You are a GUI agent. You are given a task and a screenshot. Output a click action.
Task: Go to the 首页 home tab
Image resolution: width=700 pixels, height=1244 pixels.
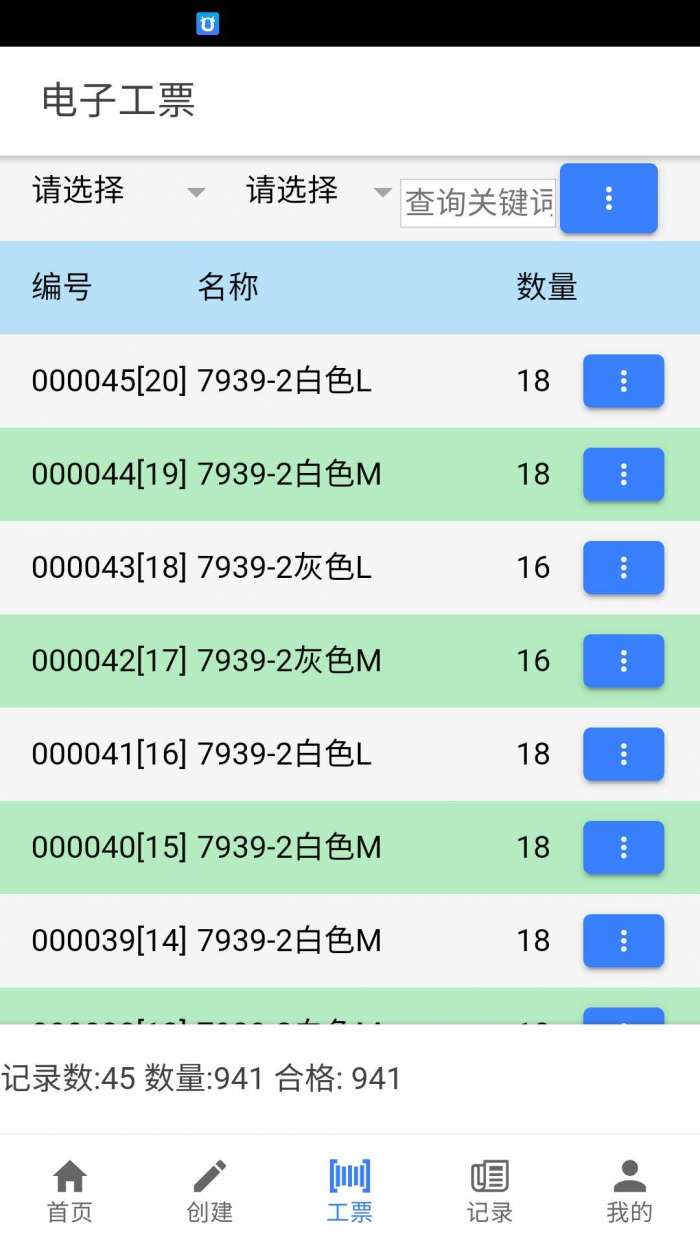[70, 1191]
